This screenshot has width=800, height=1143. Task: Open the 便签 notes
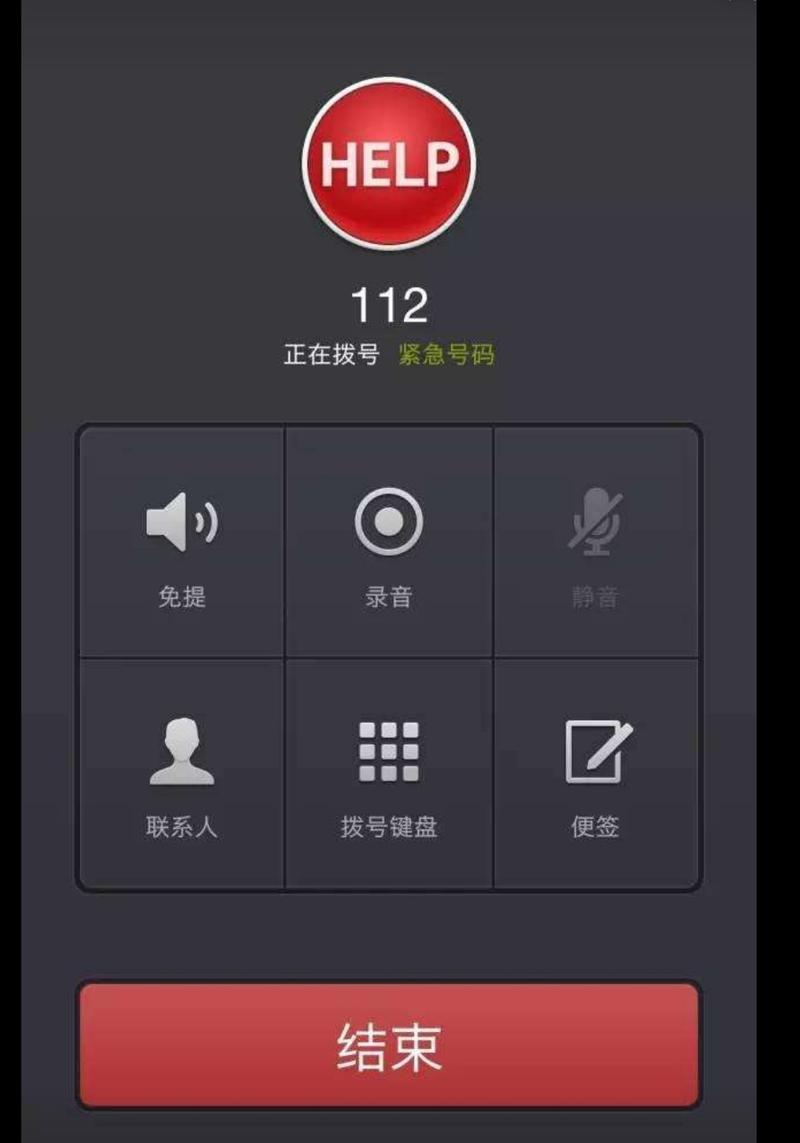pos(597,773)
